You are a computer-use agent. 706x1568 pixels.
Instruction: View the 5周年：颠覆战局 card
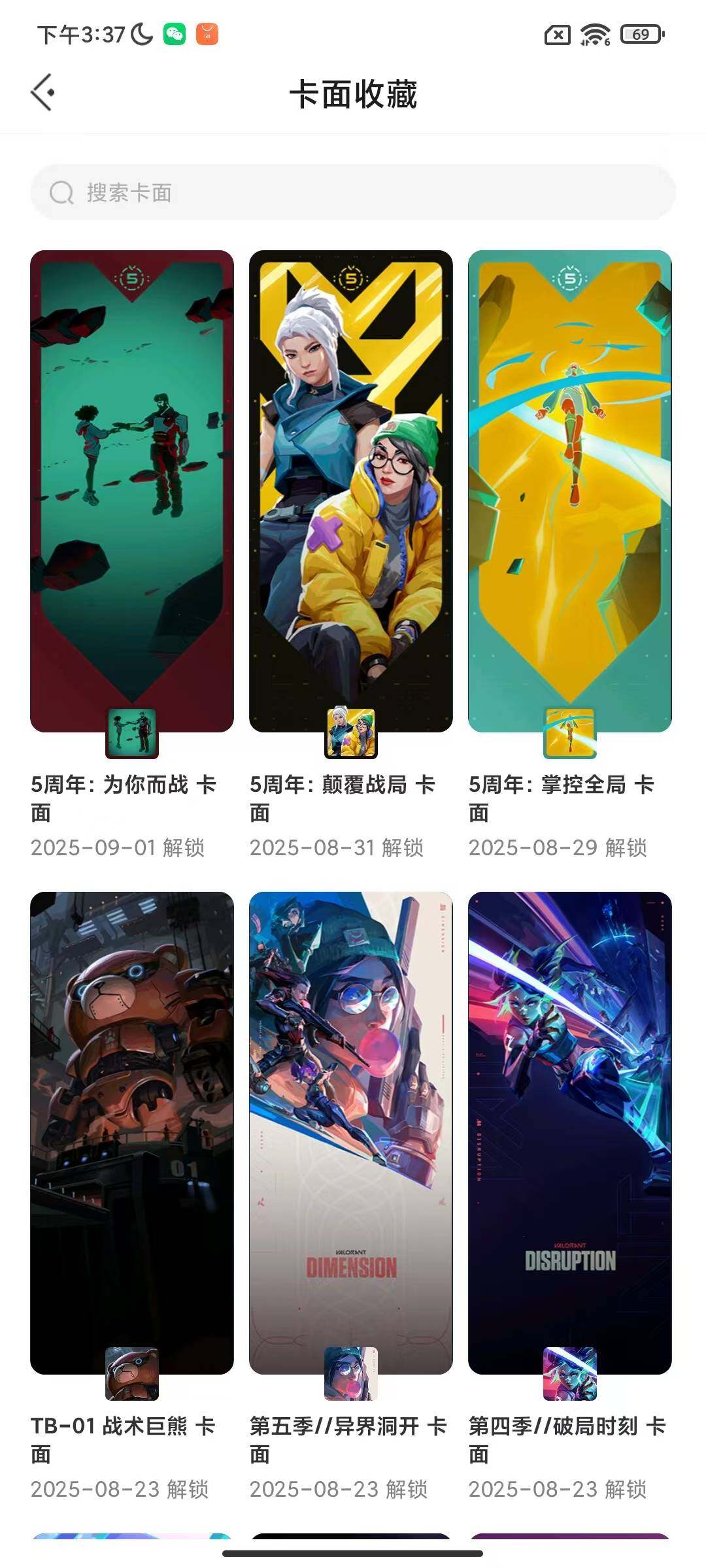click(x=351, y=491)
